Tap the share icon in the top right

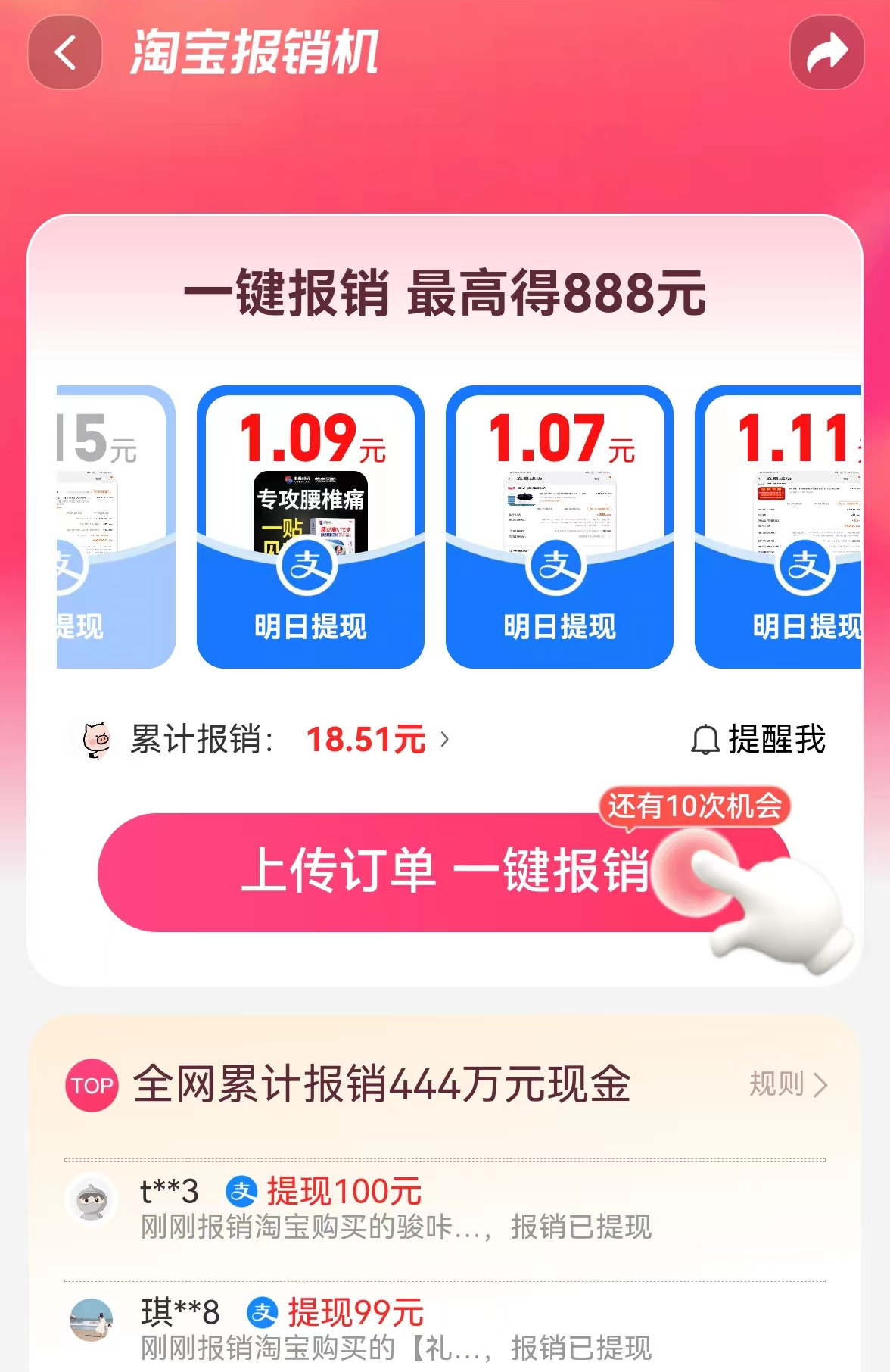click(826, 51)
